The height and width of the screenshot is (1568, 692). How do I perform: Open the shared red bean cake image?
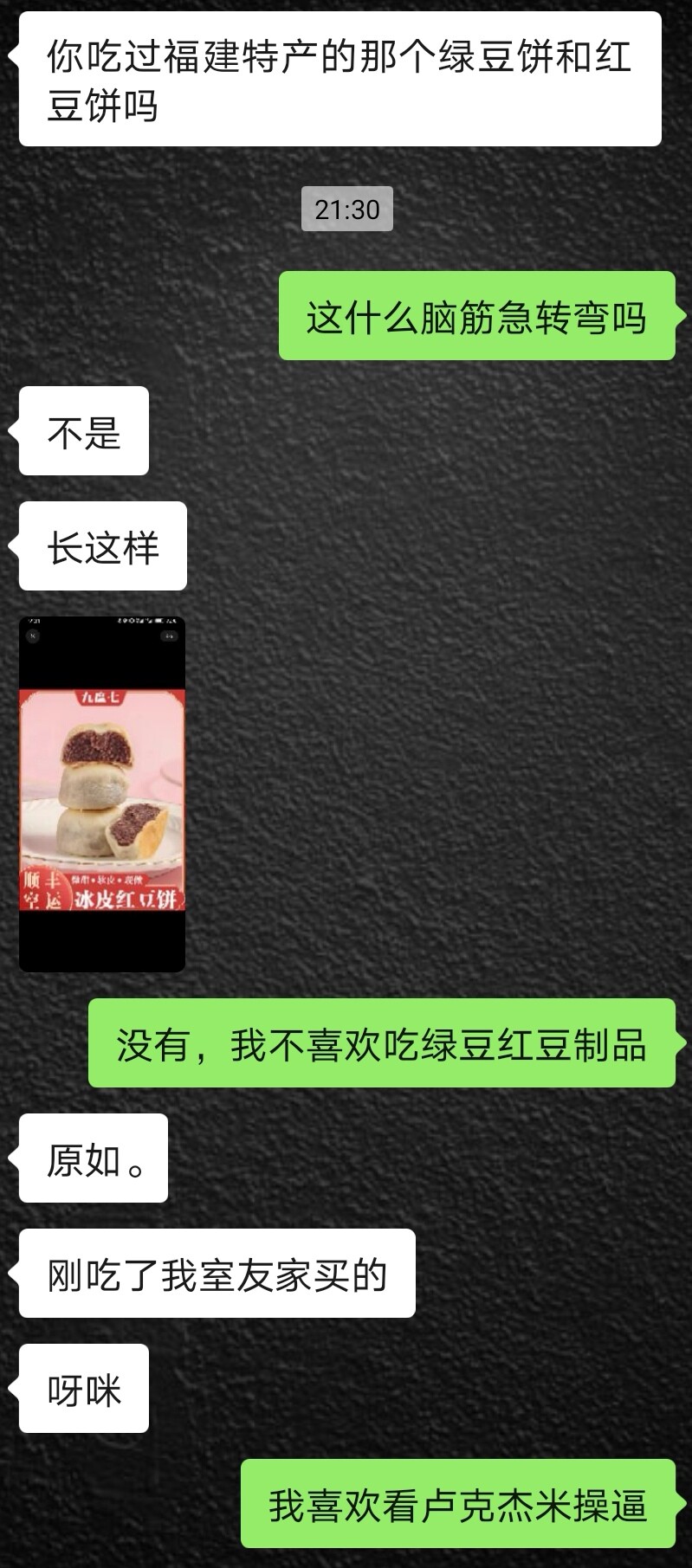point(102,794)
